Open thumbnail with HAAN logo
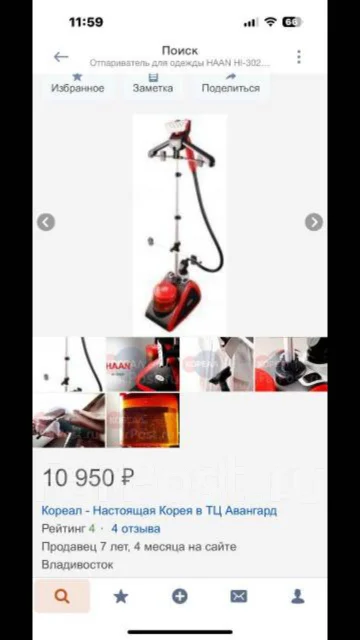 point(142,364)
